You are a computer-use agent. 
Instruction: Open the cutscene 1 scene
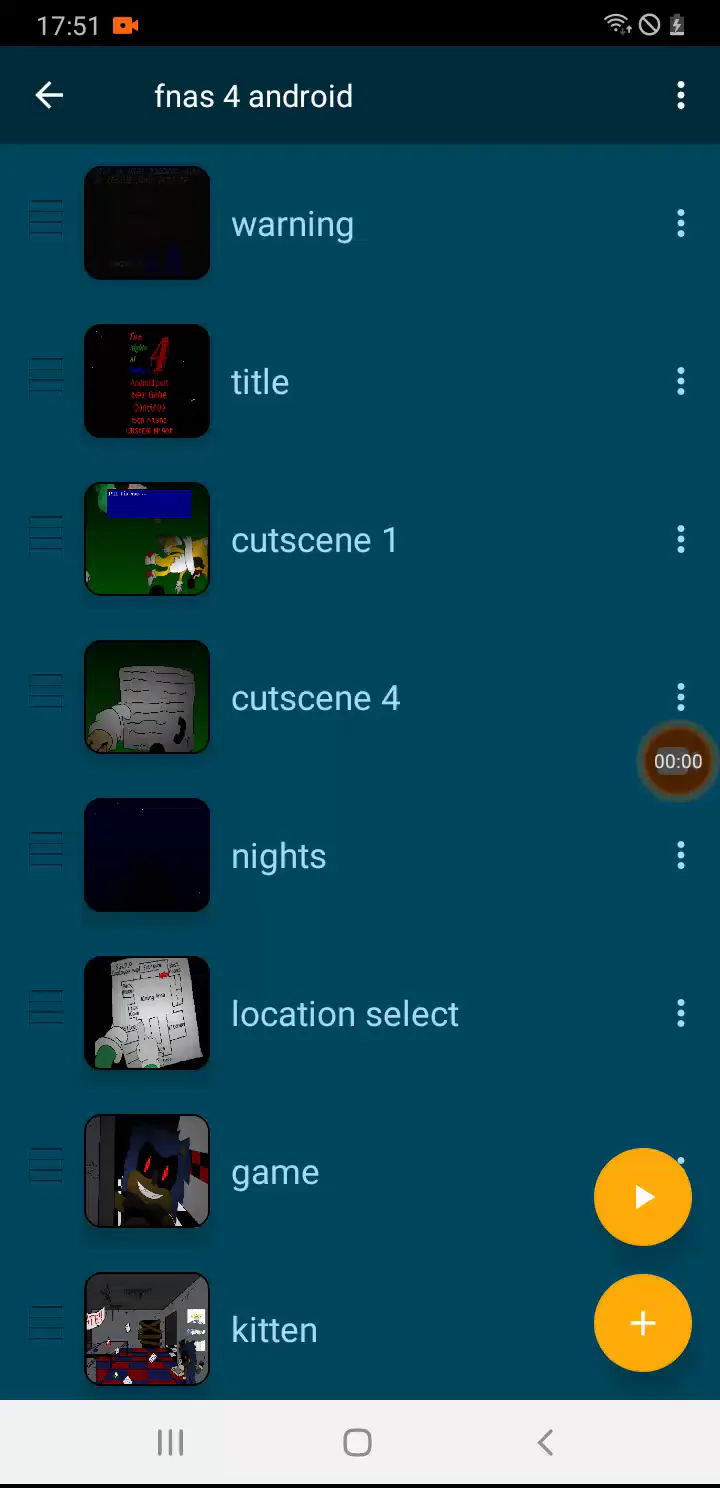pos(314,540)
